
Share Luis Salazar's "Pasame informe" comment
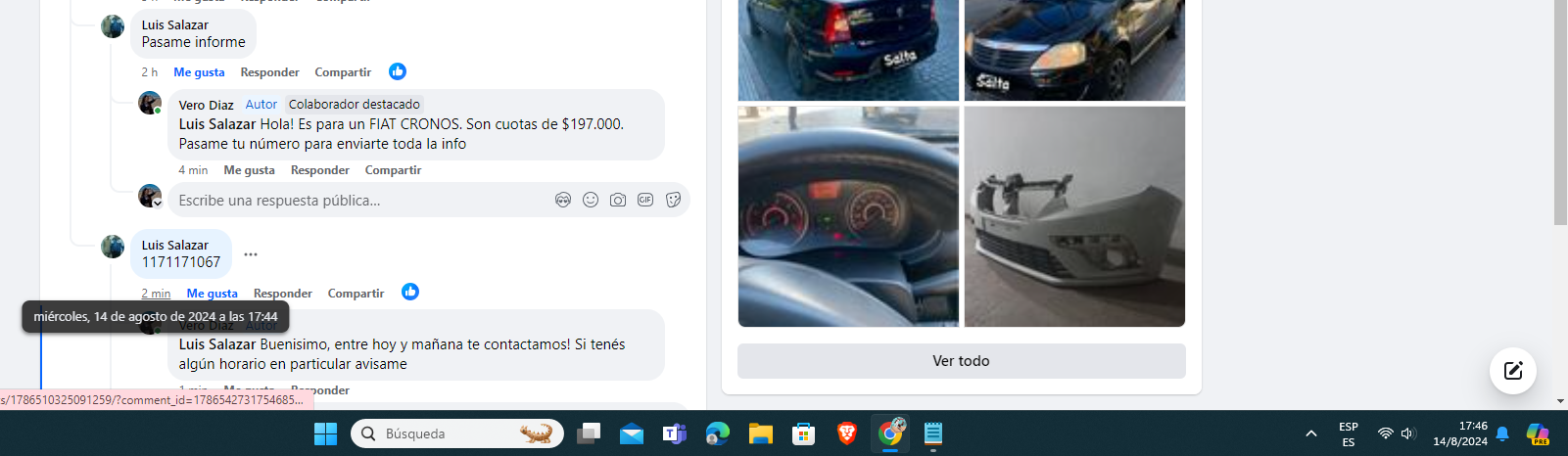click(x=343, y=72)
